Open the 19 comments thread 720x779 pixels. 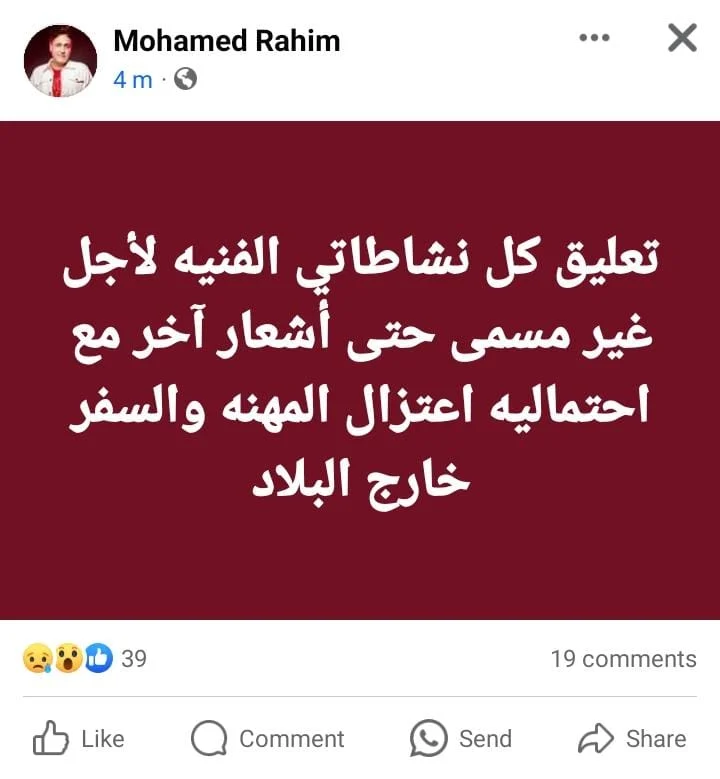pos(622,659)
